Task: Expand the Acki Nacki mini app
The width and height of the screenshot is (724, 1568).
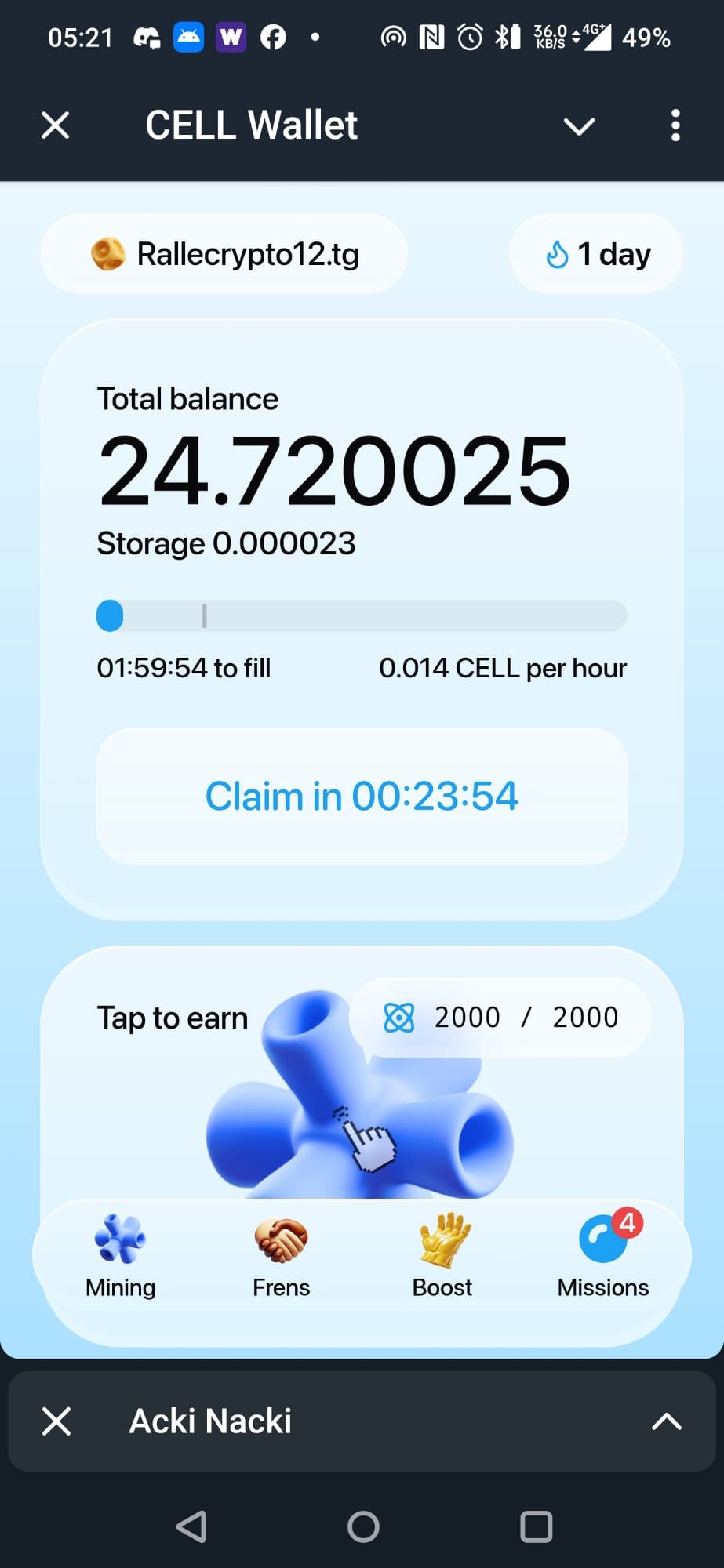Action: click(666, 1421)
